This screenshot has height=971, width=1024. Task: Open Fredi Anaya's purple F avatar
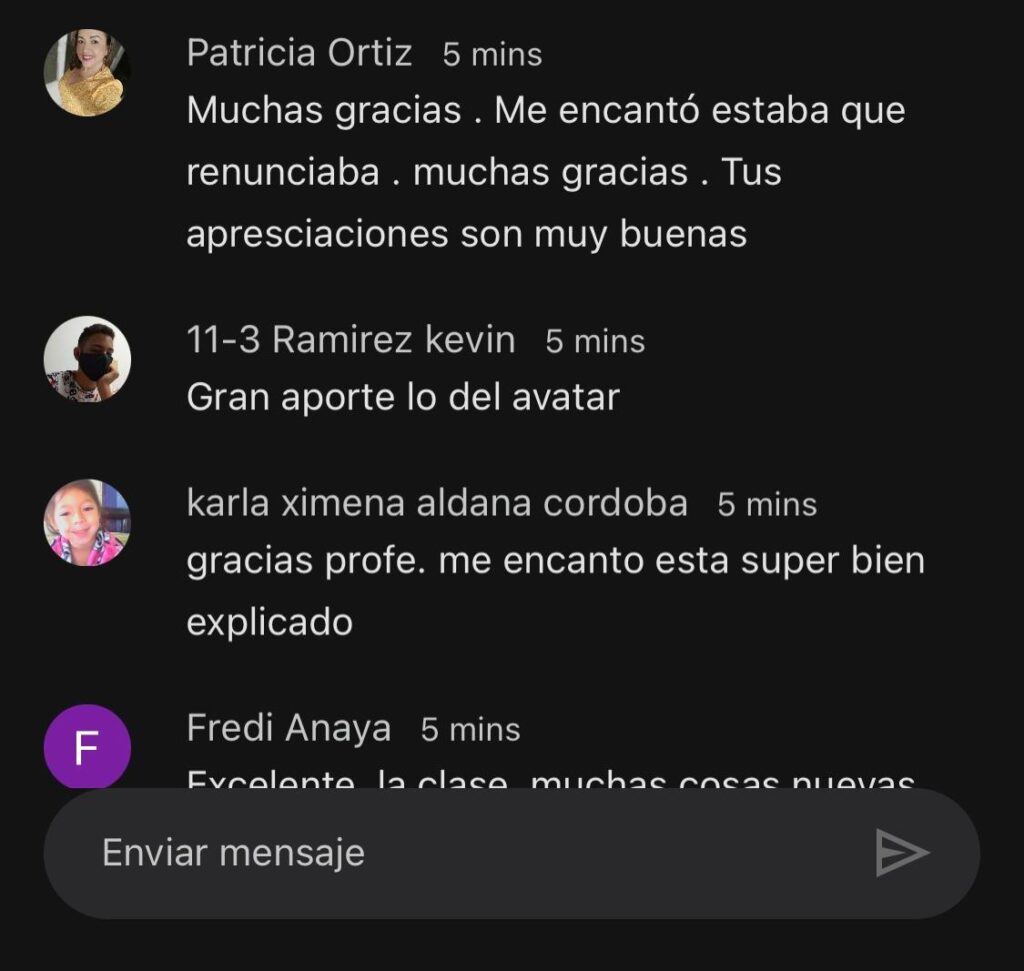pyautogui.click(x=88, y=746)
